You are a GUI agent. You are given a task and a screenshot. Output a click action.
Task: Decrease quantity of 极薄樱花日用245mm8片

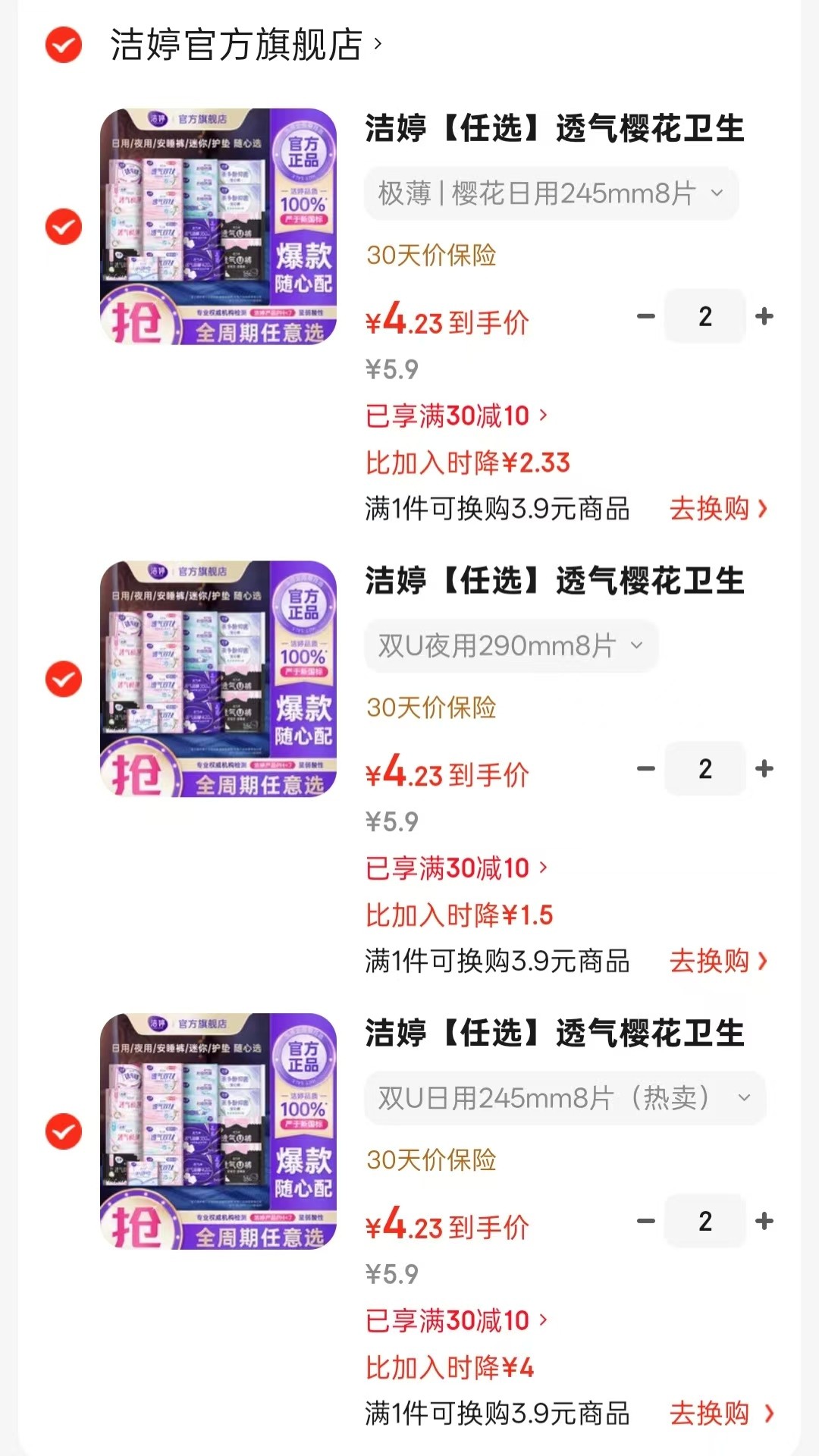646,316
